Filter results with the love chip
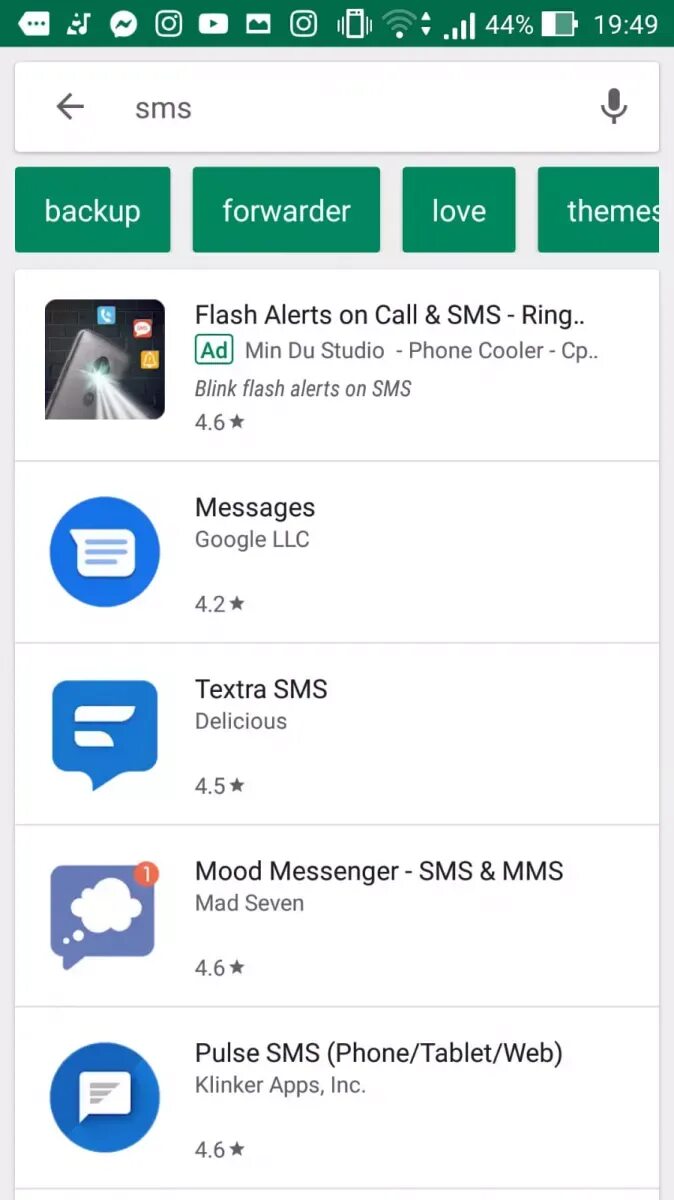The image size is (674, 1200). point(459,210)
